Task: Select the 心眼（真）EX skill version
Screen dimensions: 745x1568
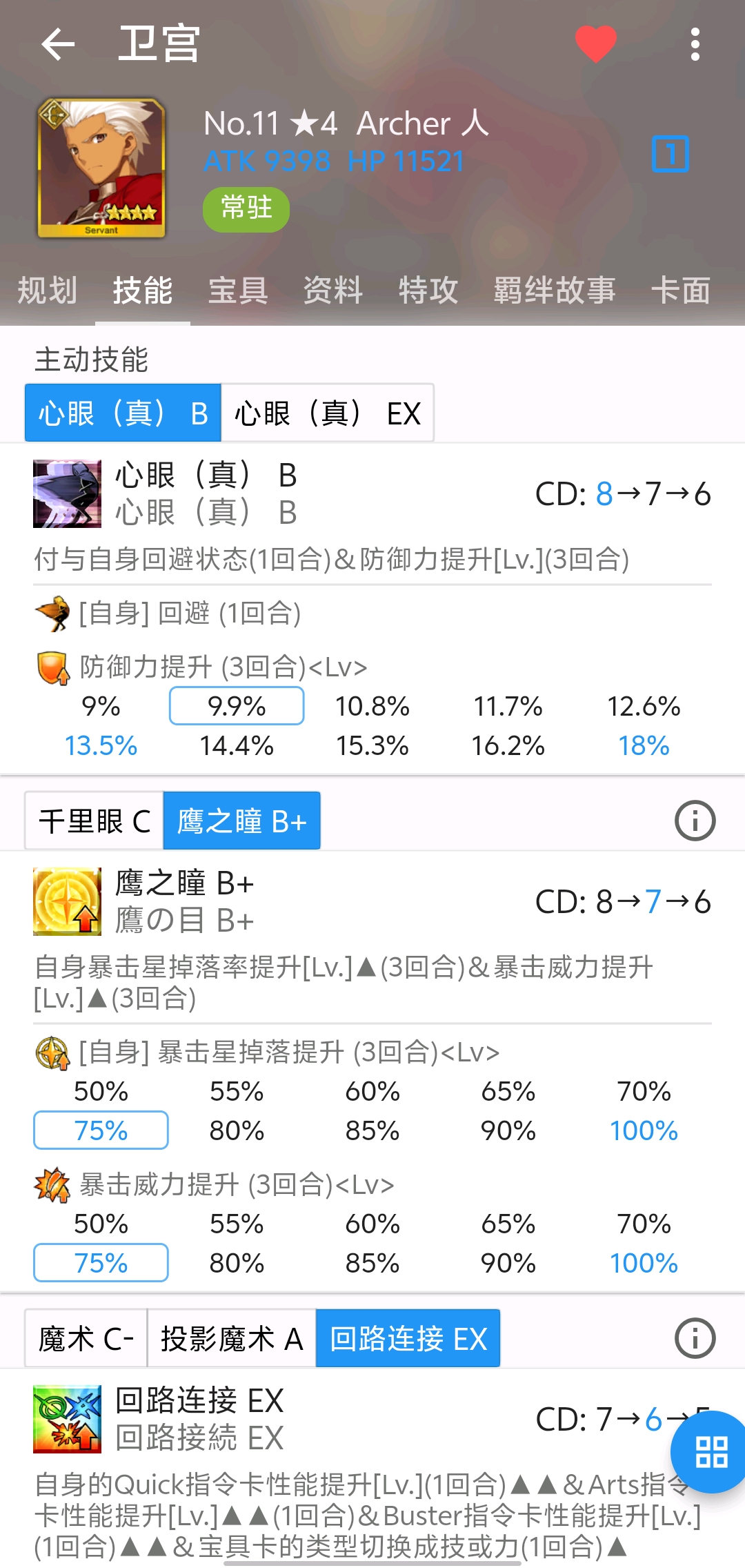Action: [x=328, y=413]
